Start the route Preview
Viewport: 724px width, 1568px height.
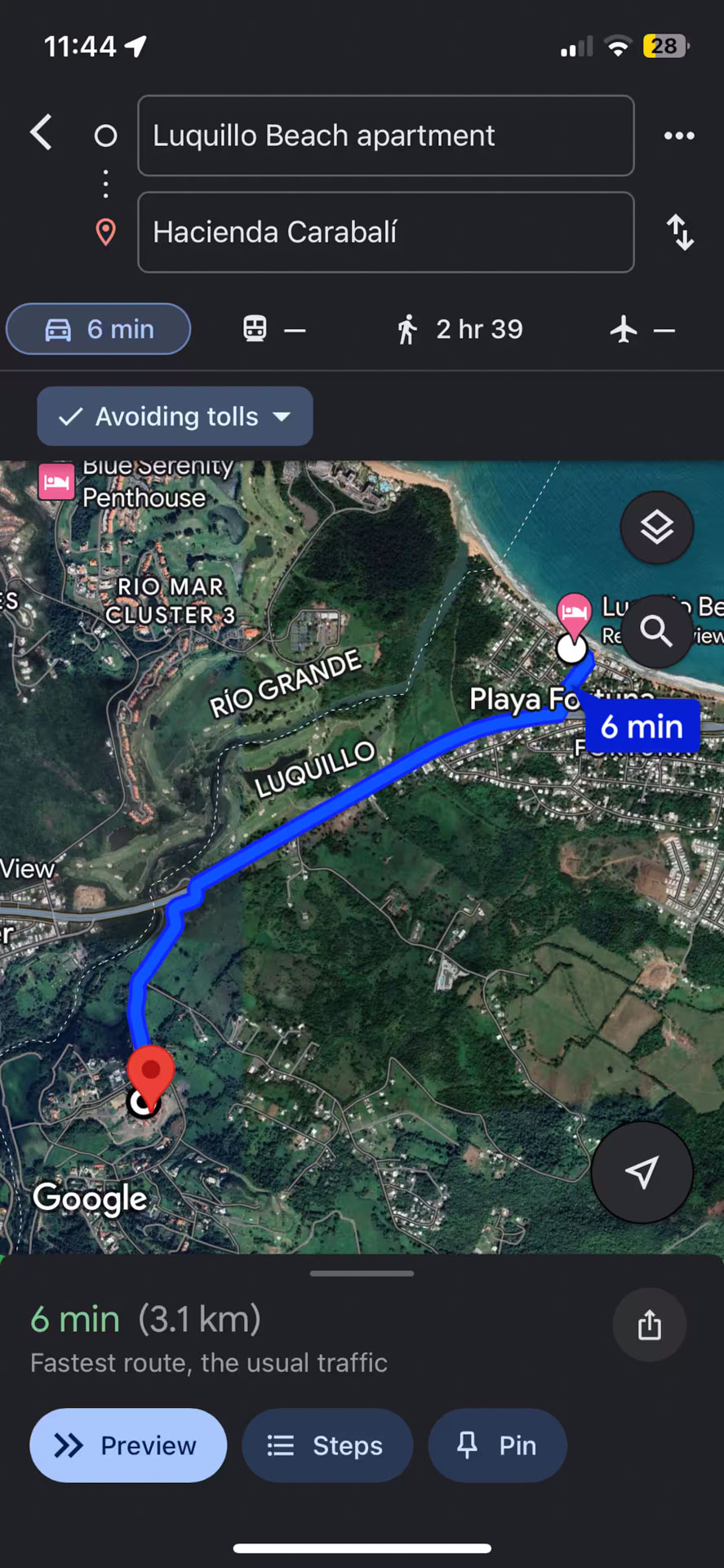[x=128, y=1445]
